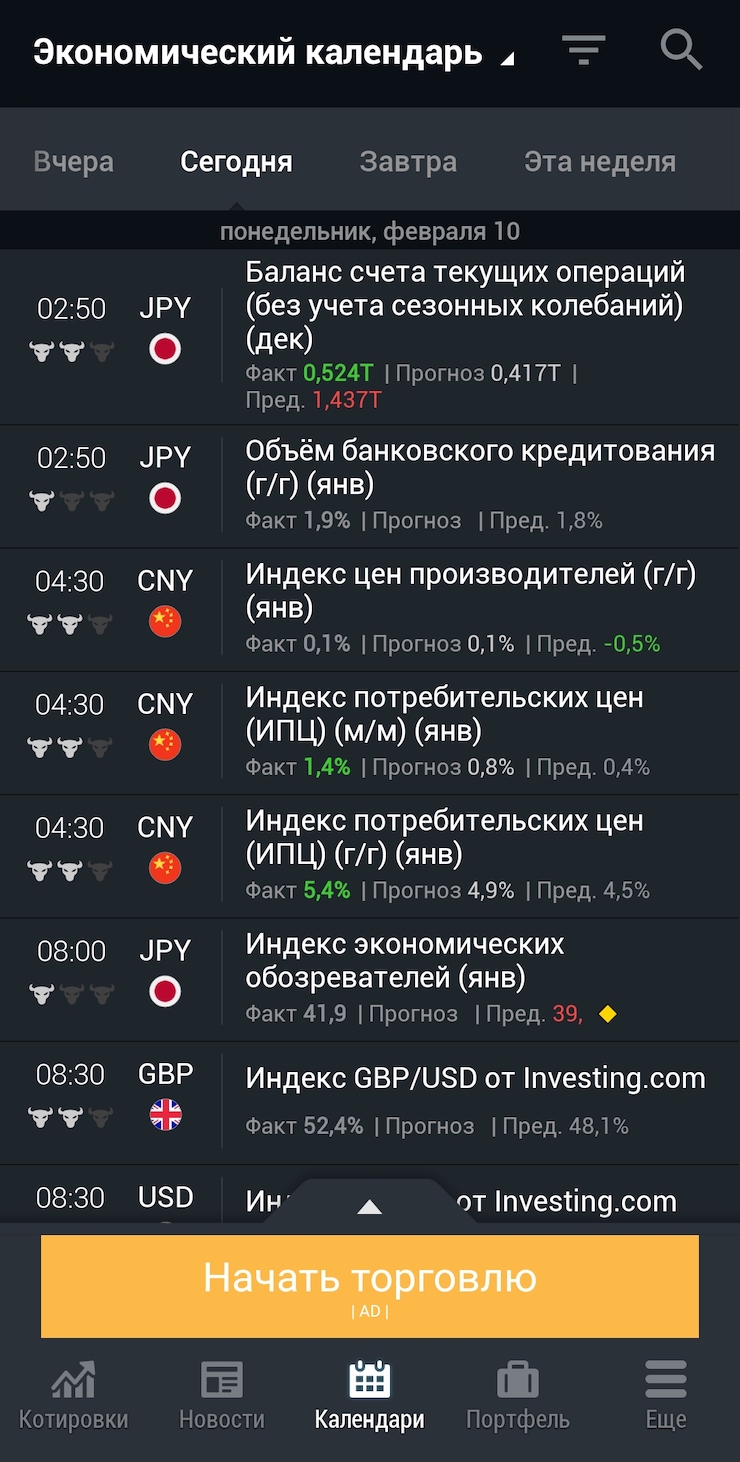The height and width of the screenshot is (1462, 740).
Task: Show the Эта неделя tab
Action: point(600,162)
